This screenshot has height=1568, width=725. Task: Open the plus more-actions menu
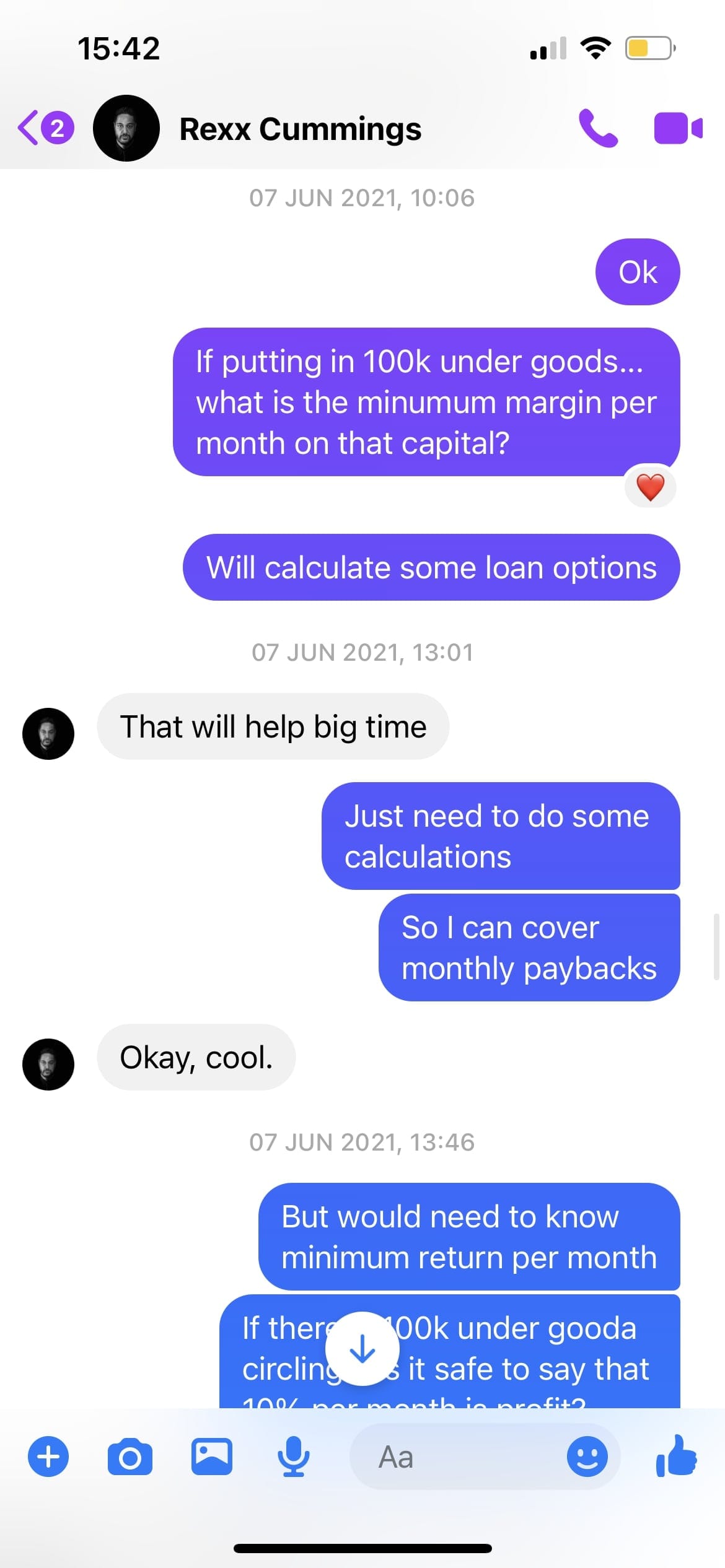click(x=48, y=1457)
